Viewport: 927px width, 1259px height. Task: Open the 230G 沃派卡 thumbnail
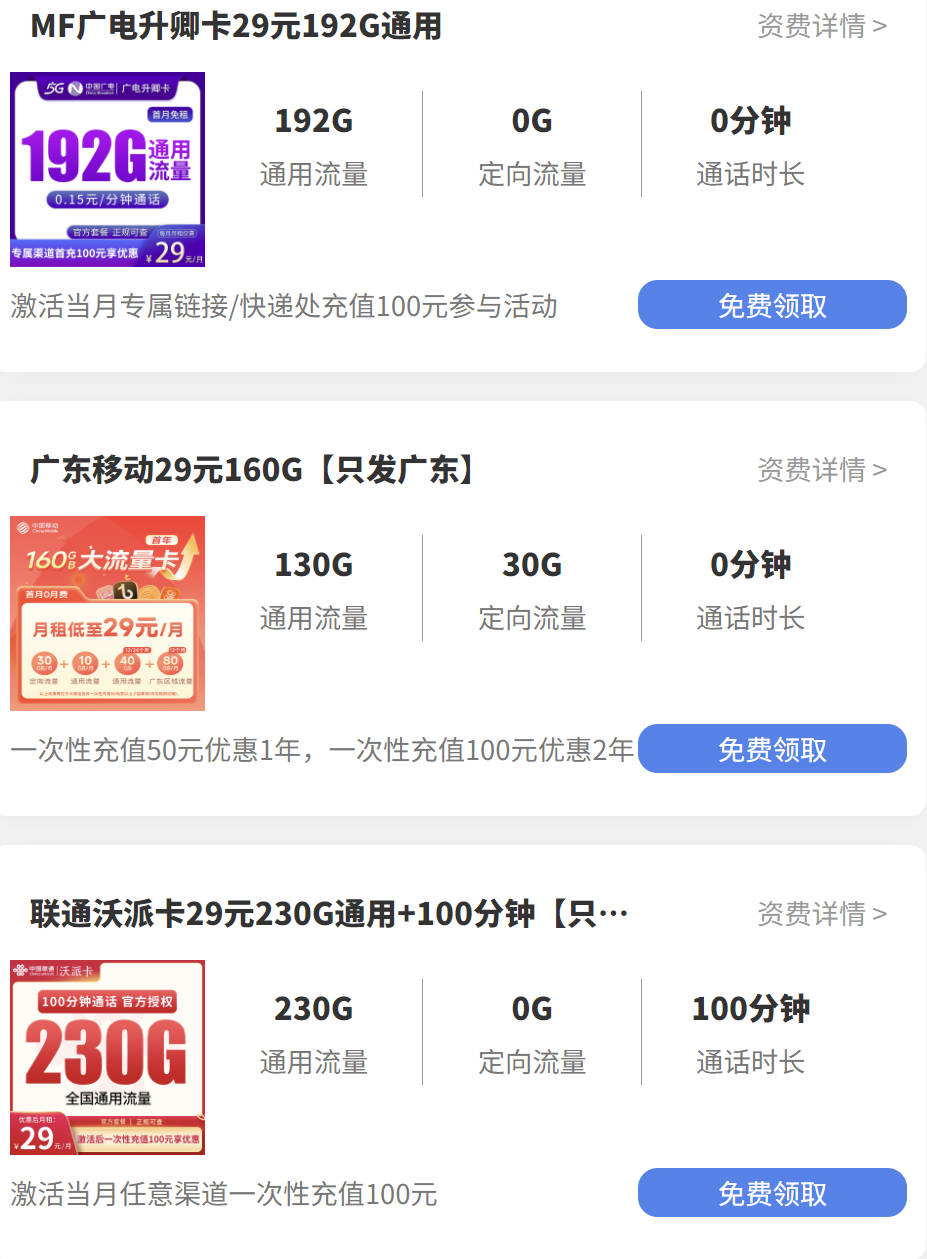pyautogui.click(x=107, y=1055)
